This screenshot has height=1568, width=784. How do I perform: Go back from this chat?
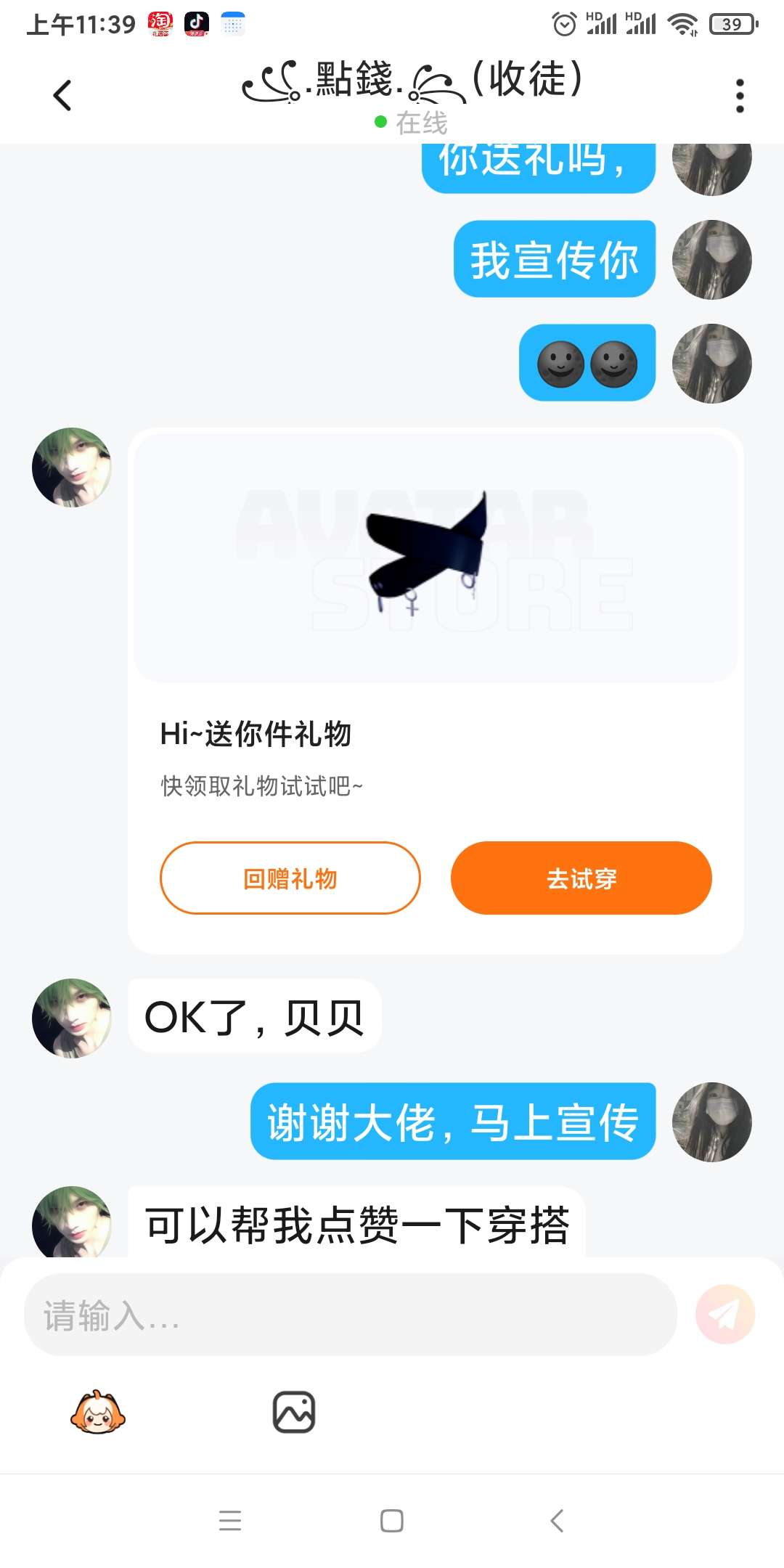pyautogui.click(x=62, y=95)
